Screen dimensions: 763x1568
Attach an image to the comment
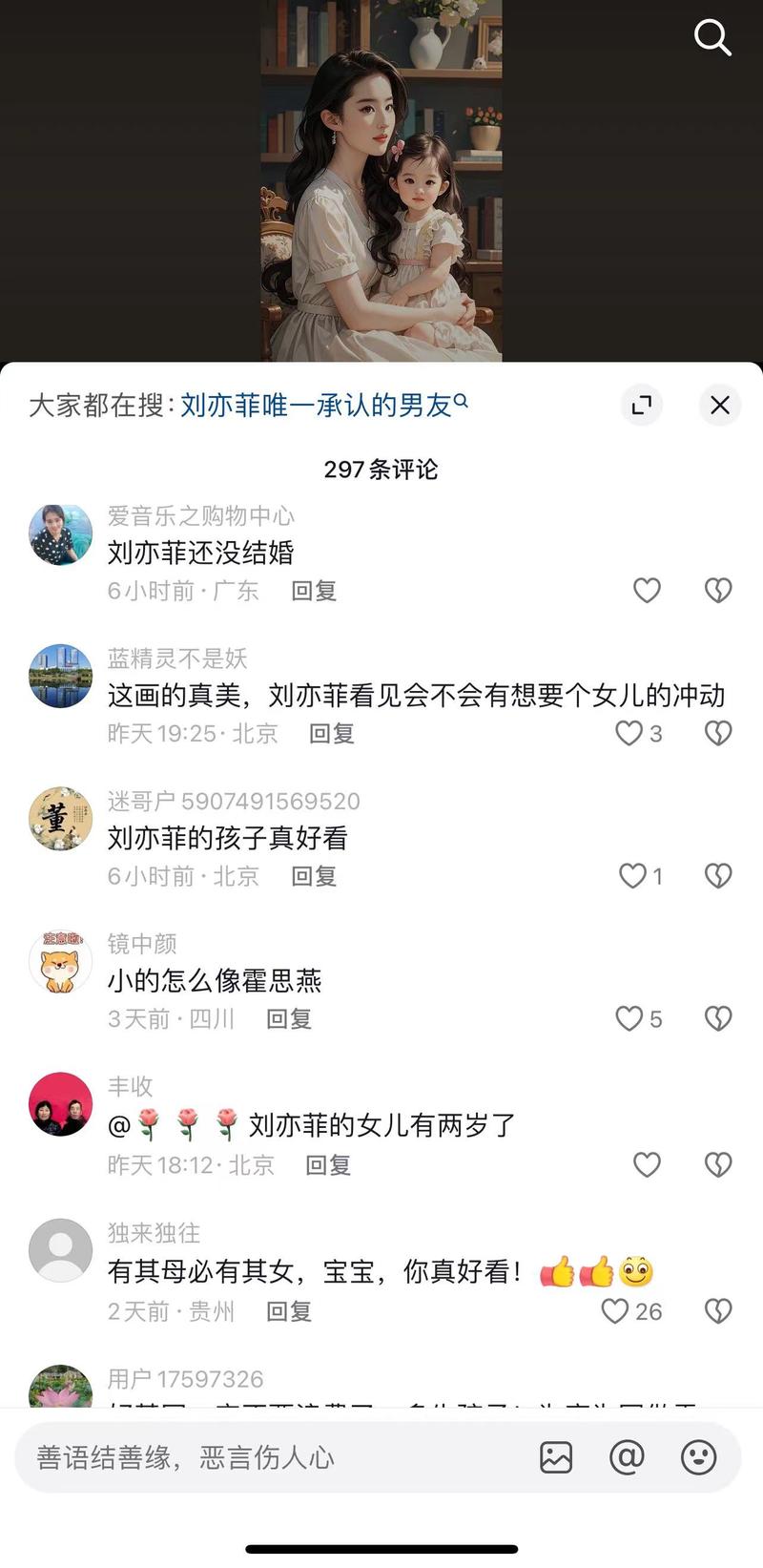click(556, 1457)
